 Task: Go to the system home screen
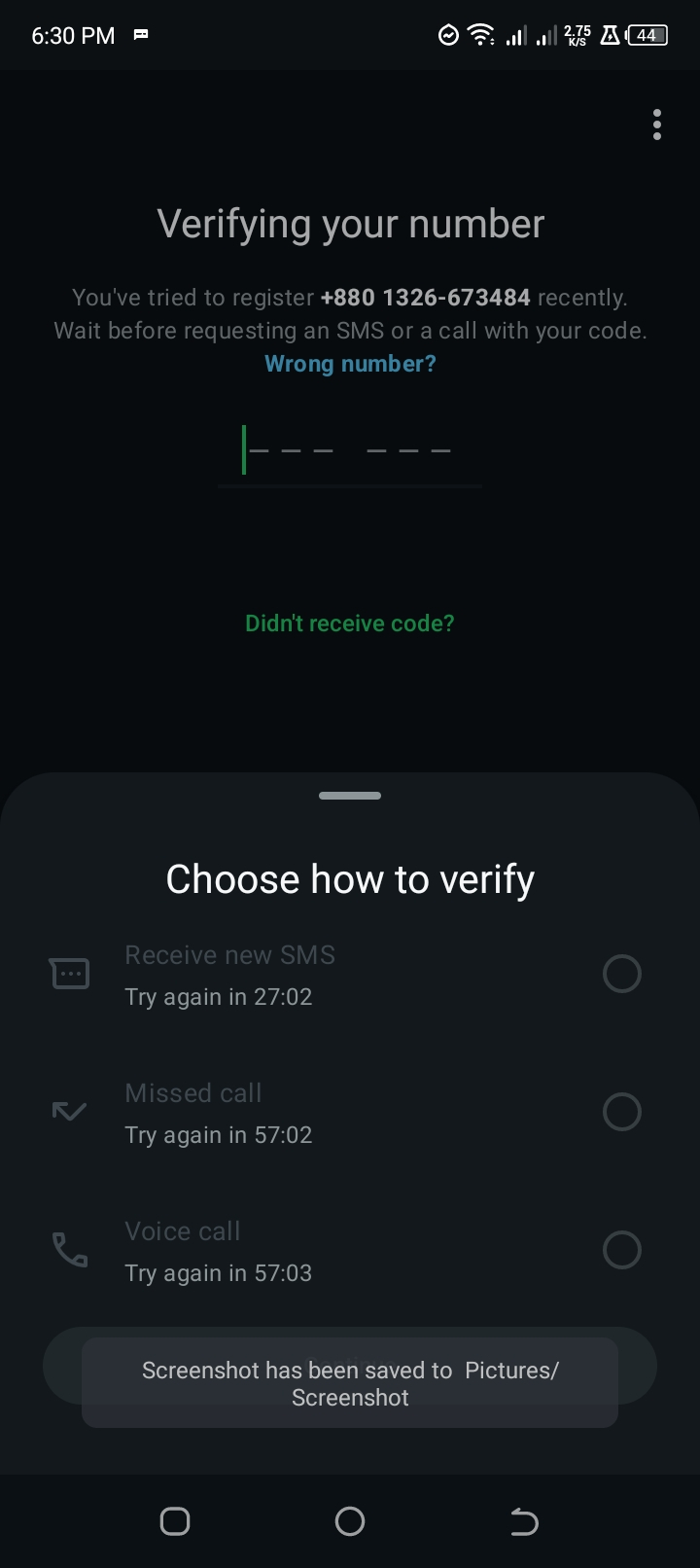350,1521
